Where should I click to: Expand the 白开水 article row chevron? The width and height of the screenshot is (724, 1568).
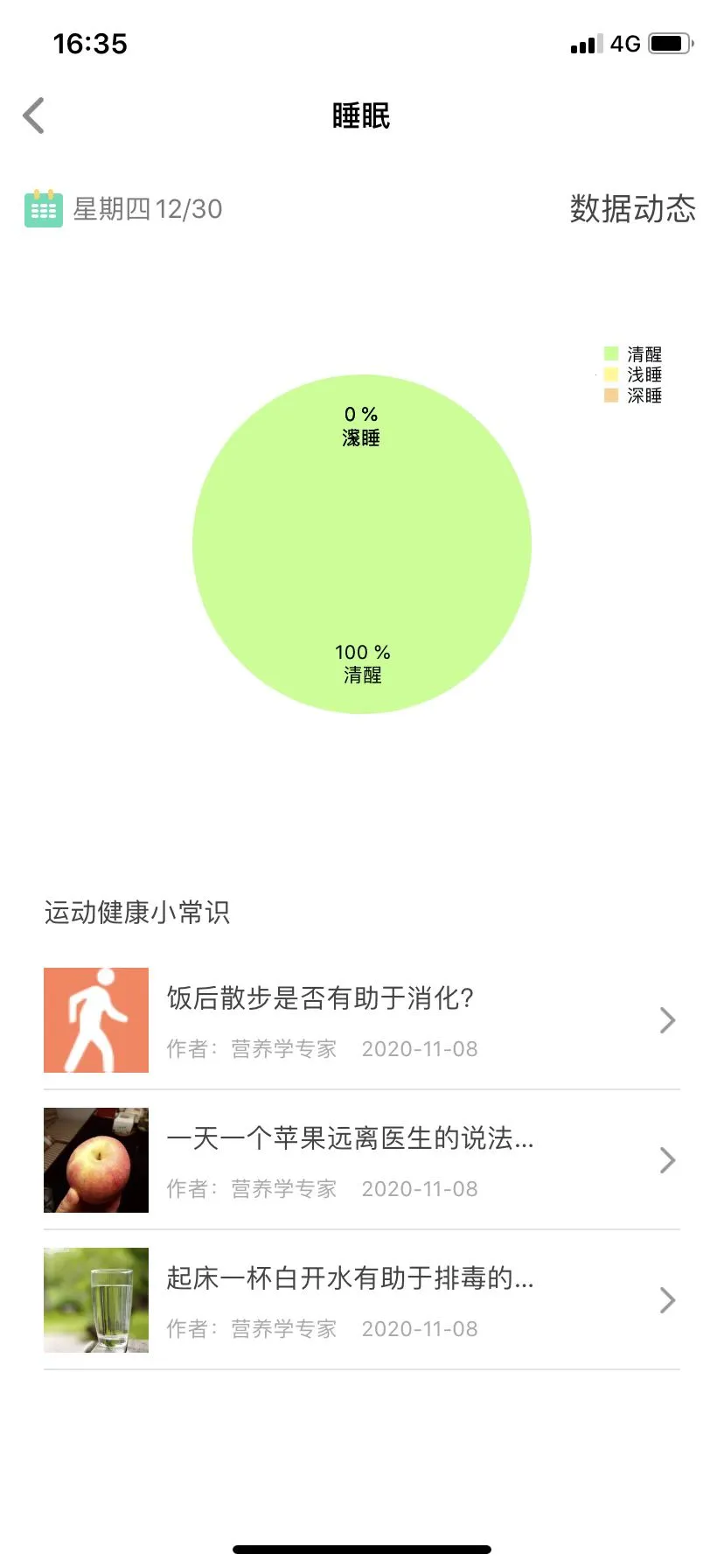pyautogui.click(x=667, y=1300)
